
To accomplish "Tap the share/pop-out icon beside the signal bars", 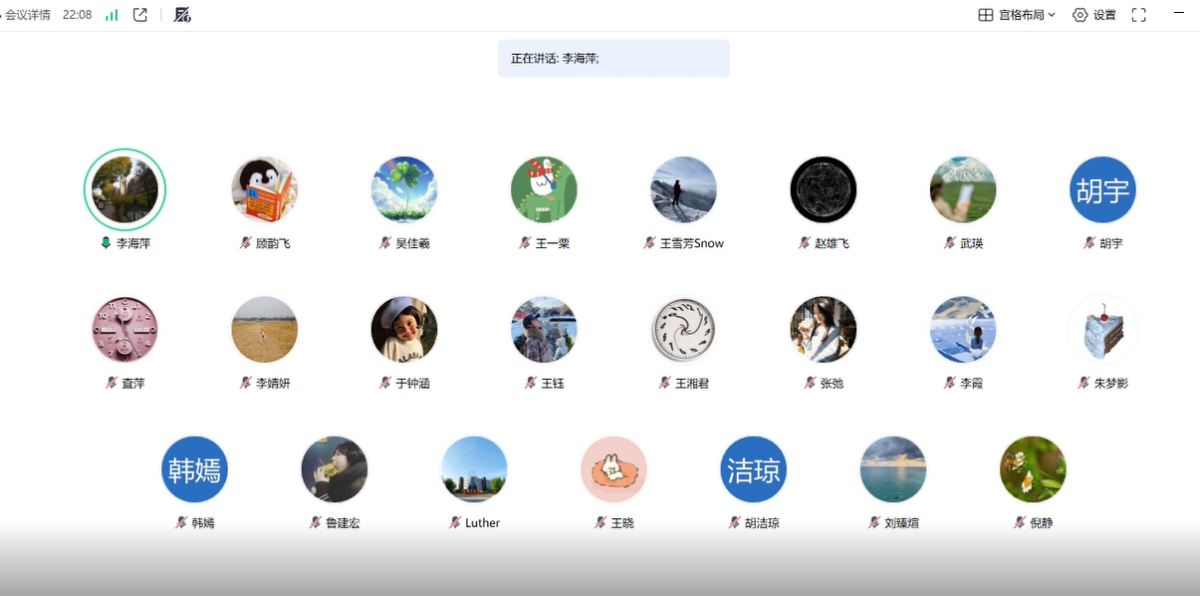I will pos(140,15).
